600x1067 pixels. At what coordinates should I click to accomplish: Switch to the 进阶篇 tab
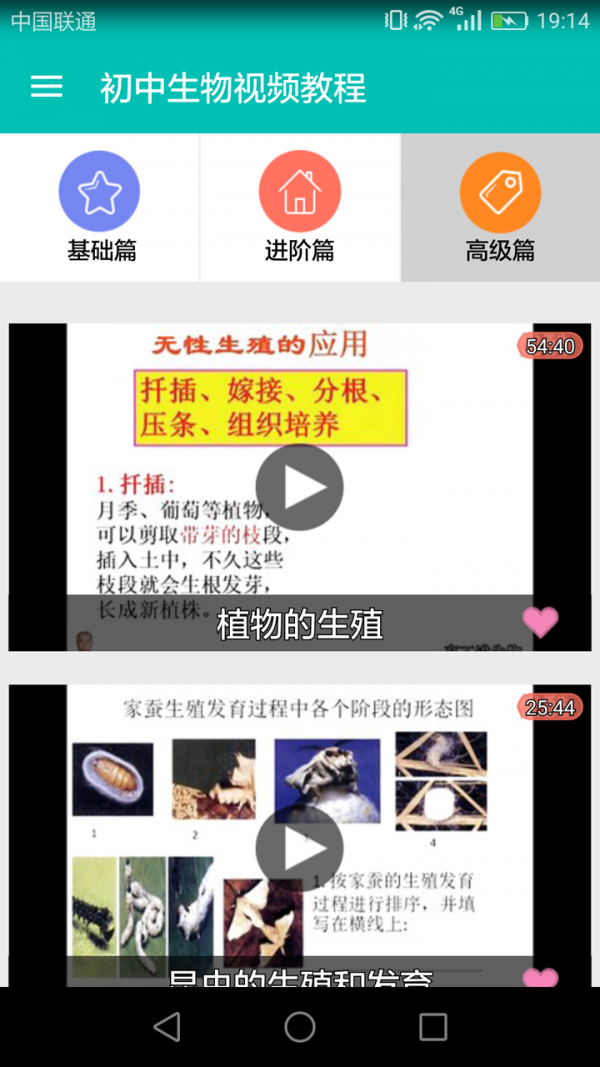(300, 208)
